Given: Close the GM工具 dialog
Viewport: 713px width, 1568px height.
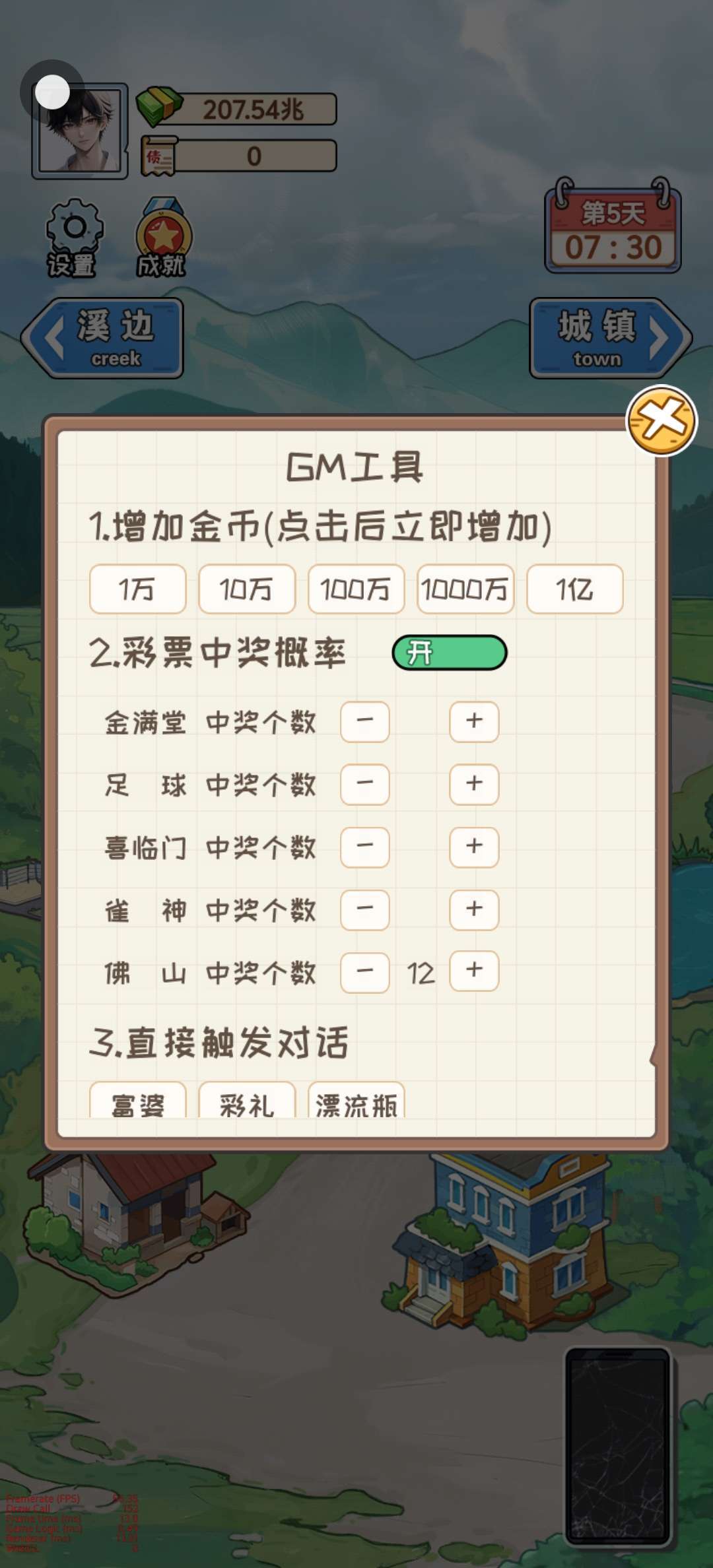Looking at the screenshot, I should (661, 420).
